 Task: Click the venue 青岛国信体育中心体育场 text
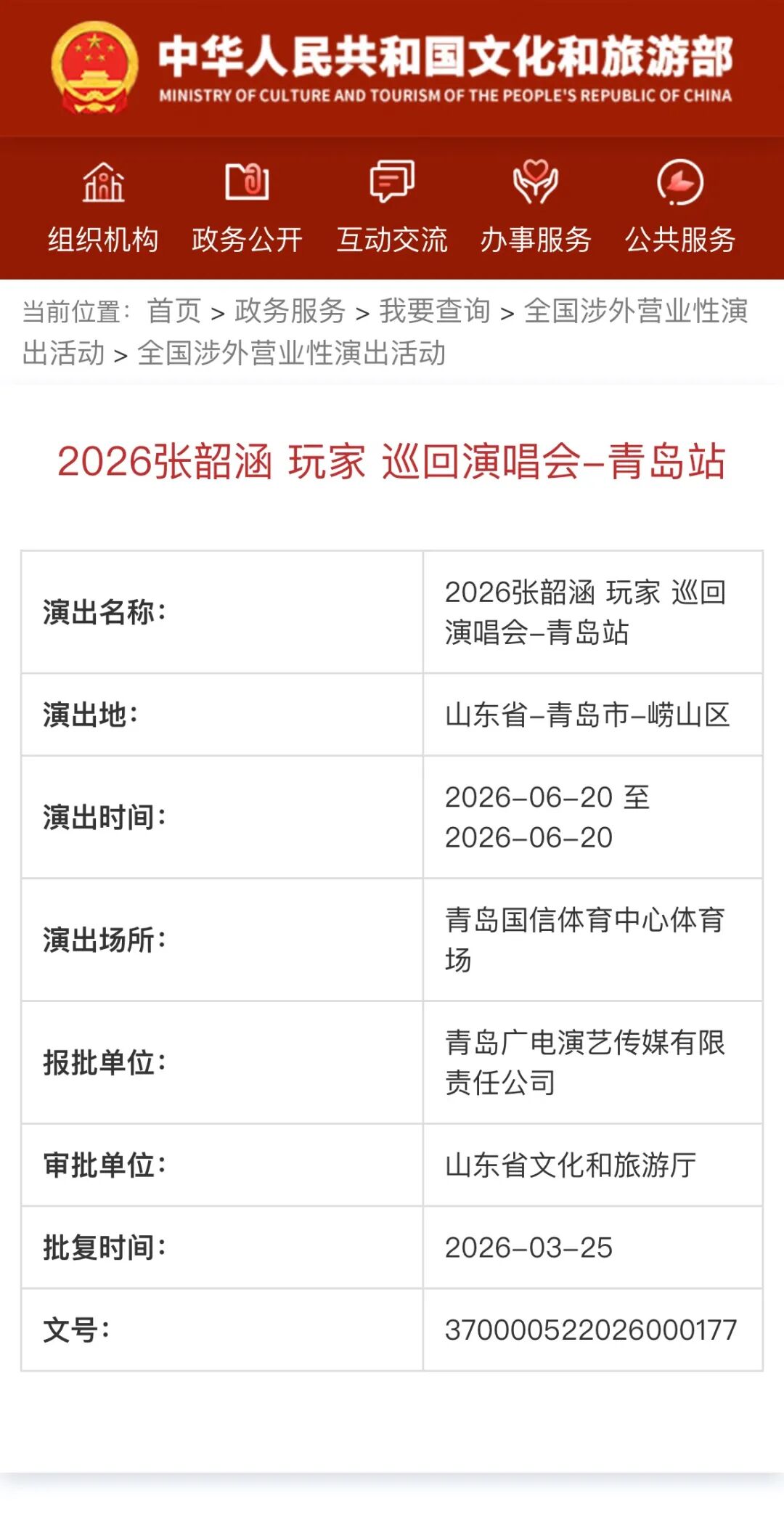[589, 939]
